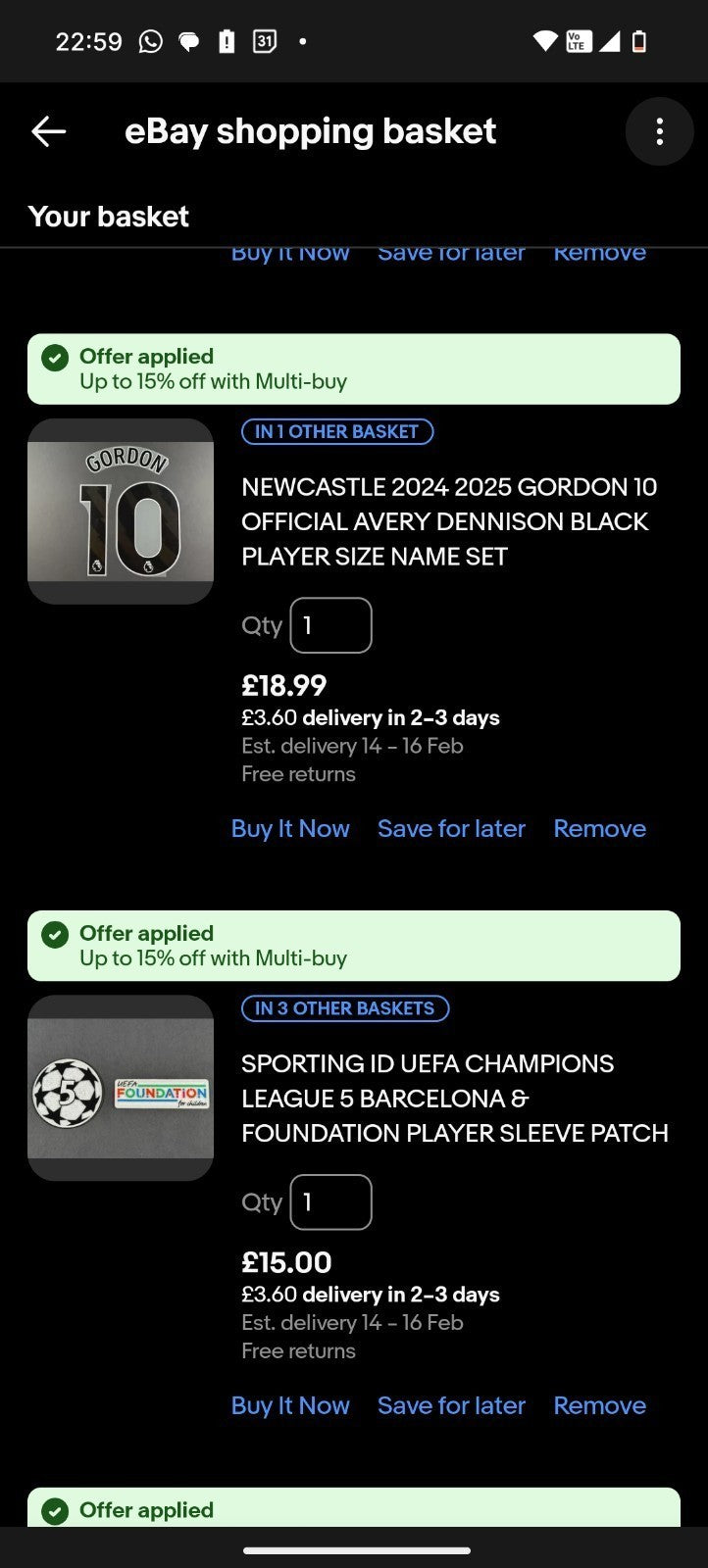
Task: Open the Sporting ID UEFA patch listing title
Action: (x=455, y=1099)
